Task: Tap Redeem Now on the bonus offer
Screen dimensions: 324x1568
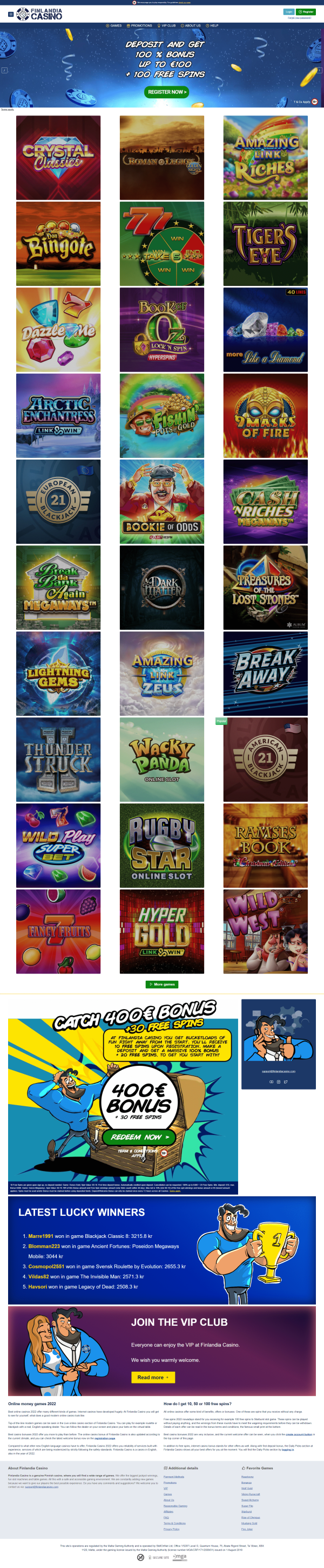Action: [x=139, y=1136]
